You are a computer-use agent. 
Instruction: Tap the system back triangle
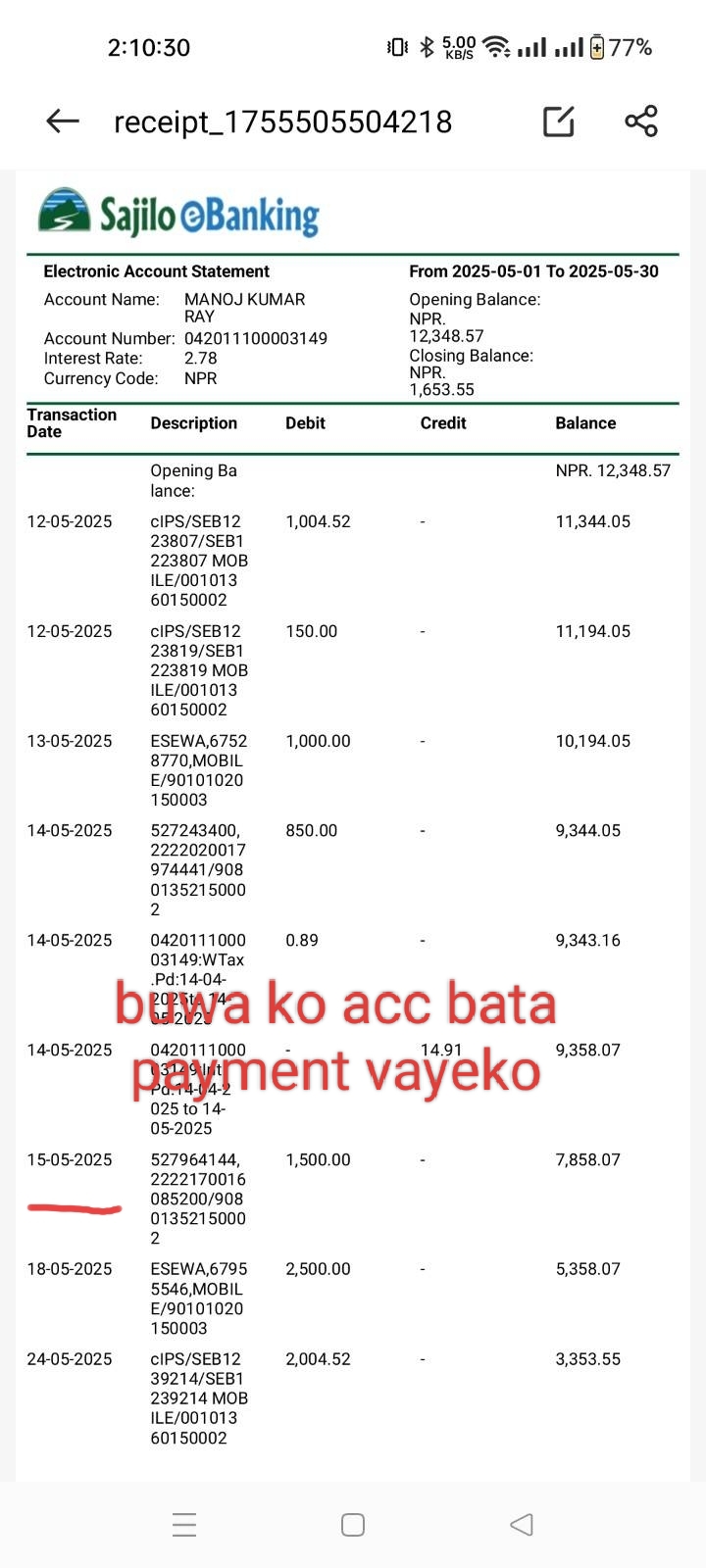point(522,1525)
